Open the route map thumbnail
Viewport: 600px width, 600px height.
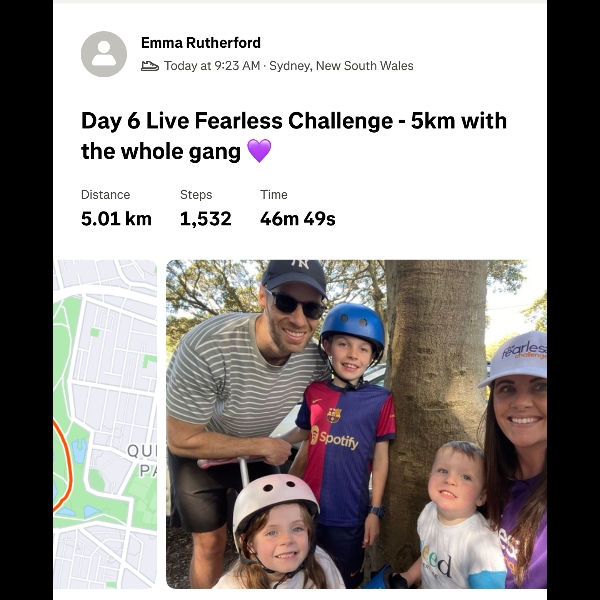105,423
